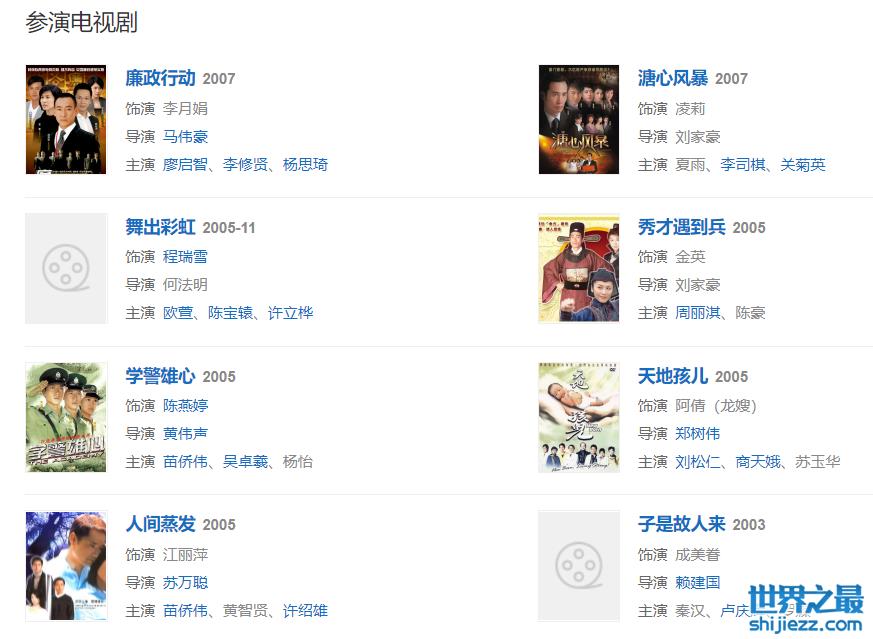This screenshot has height=639, width=873.
Task: Open actor 吴卓羲's link
Action: [x=245, y=461]
